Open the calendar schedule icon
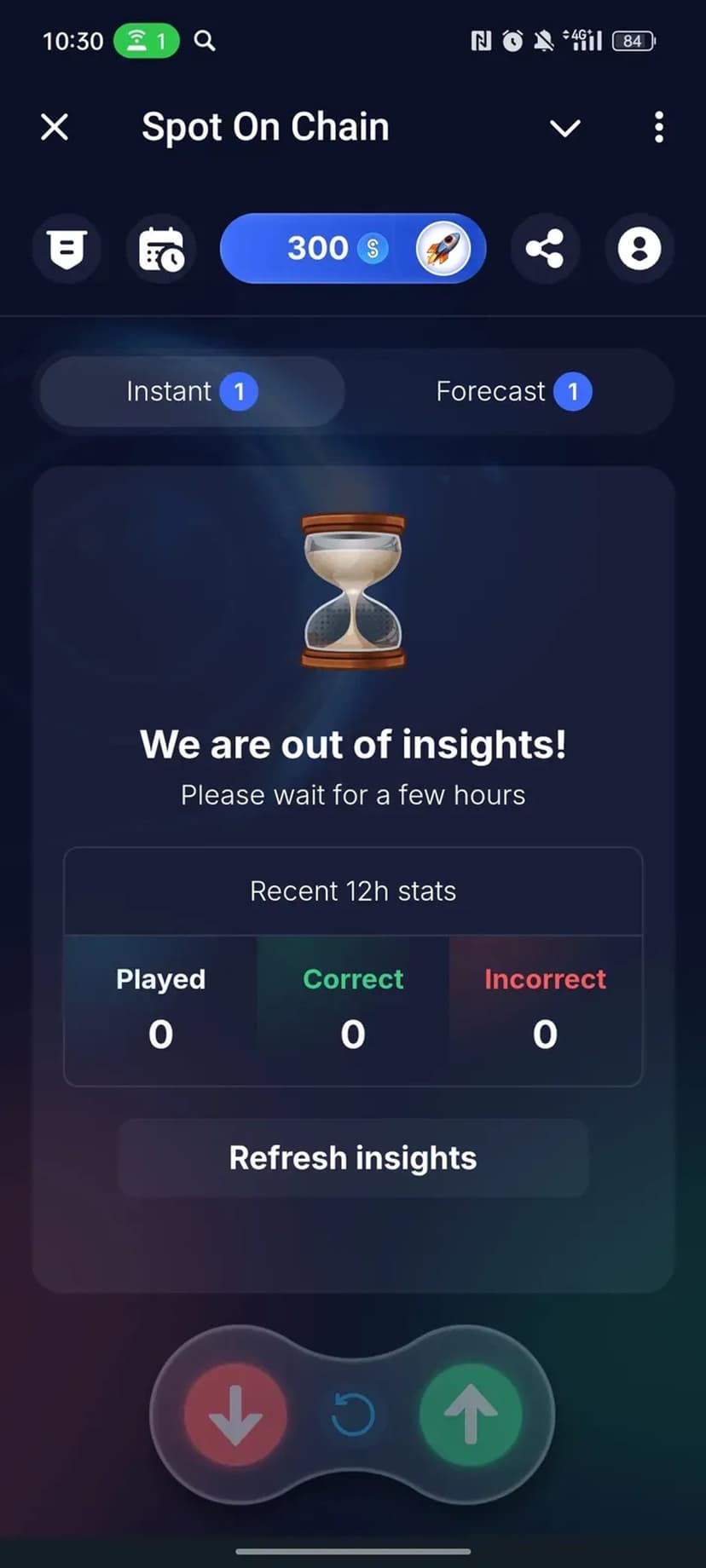Screen dimensions: 706x1568 pos(161,249)
